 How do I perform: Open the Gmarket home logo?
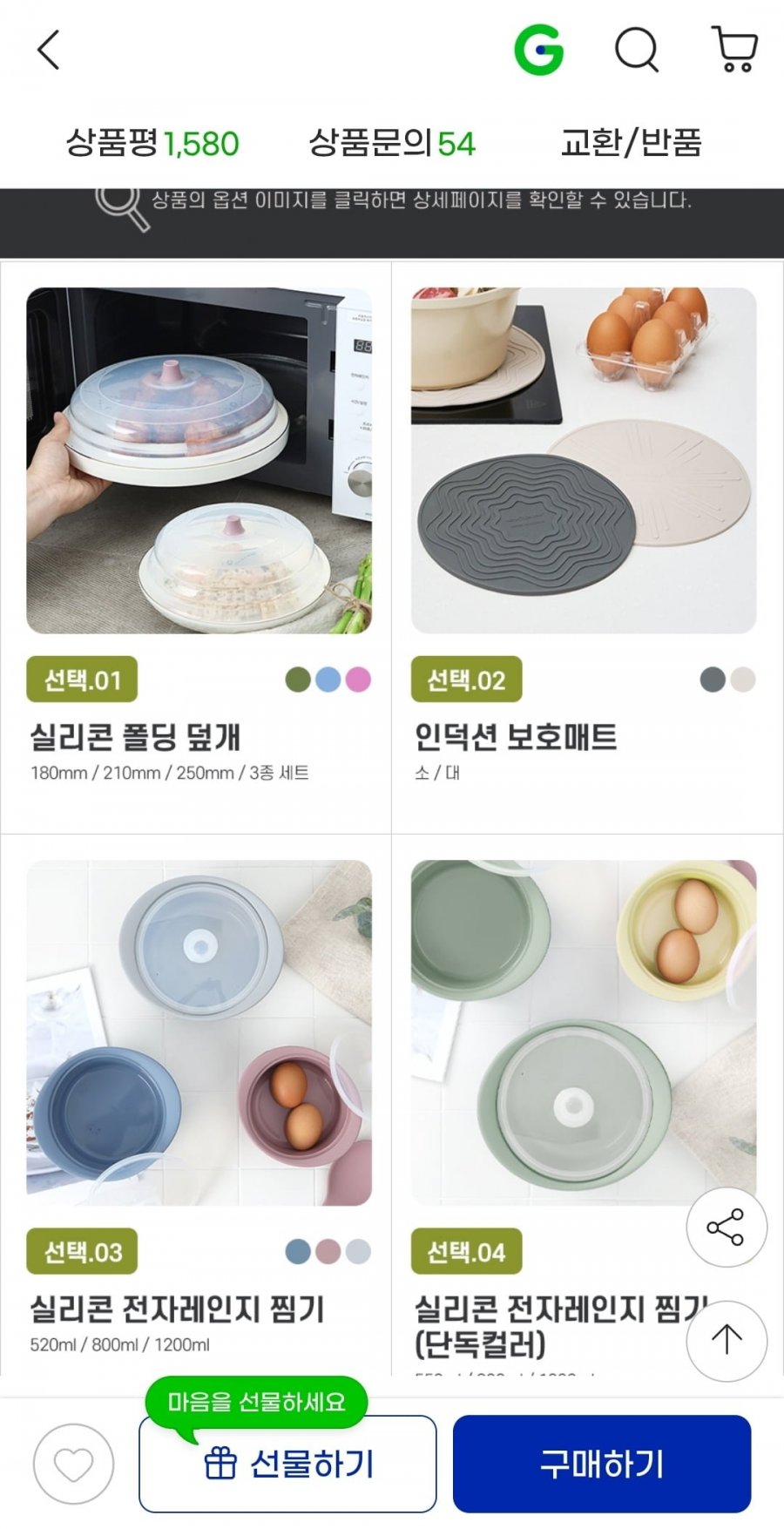[x=539, y=50]
